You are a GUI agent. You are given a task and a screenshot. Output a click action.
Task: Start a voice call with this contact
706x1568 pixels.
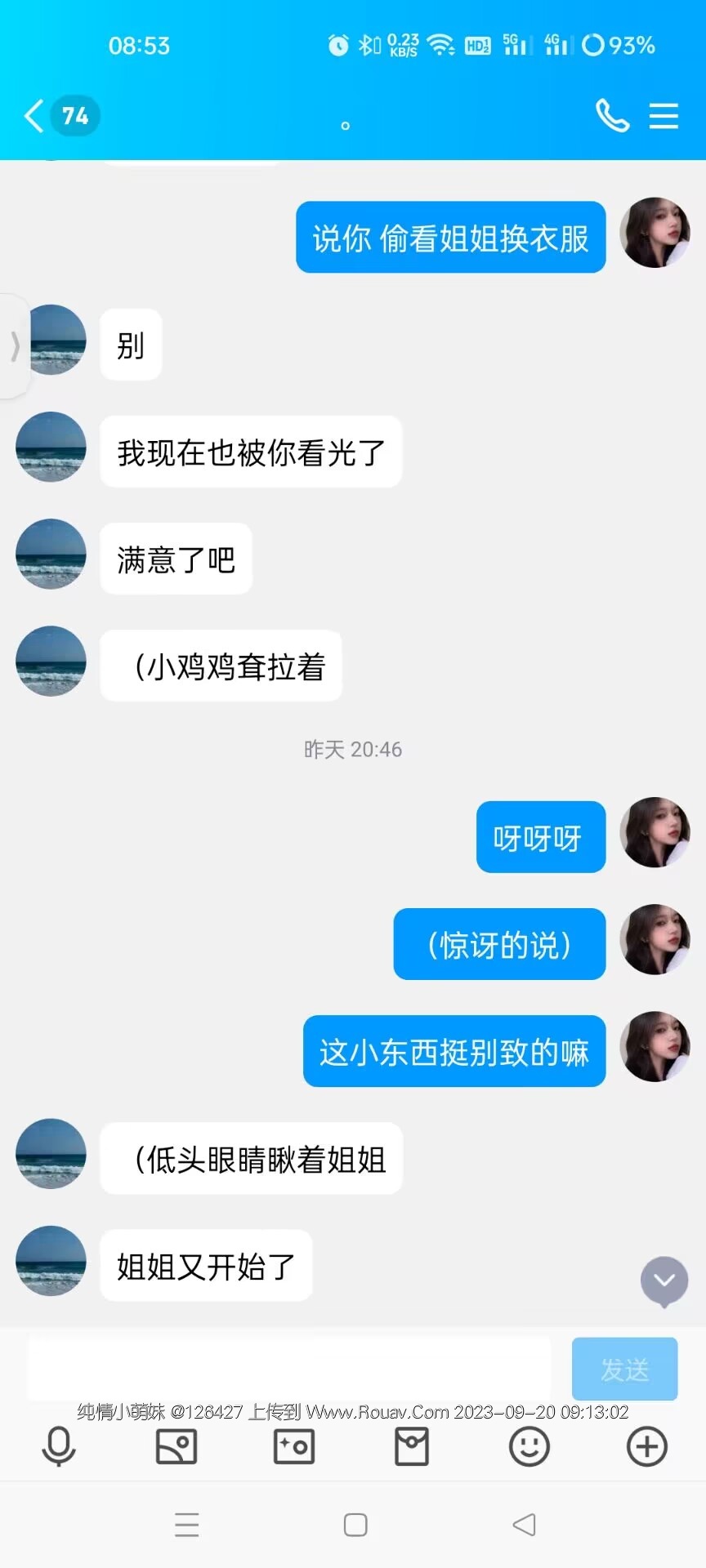point(612,116)
